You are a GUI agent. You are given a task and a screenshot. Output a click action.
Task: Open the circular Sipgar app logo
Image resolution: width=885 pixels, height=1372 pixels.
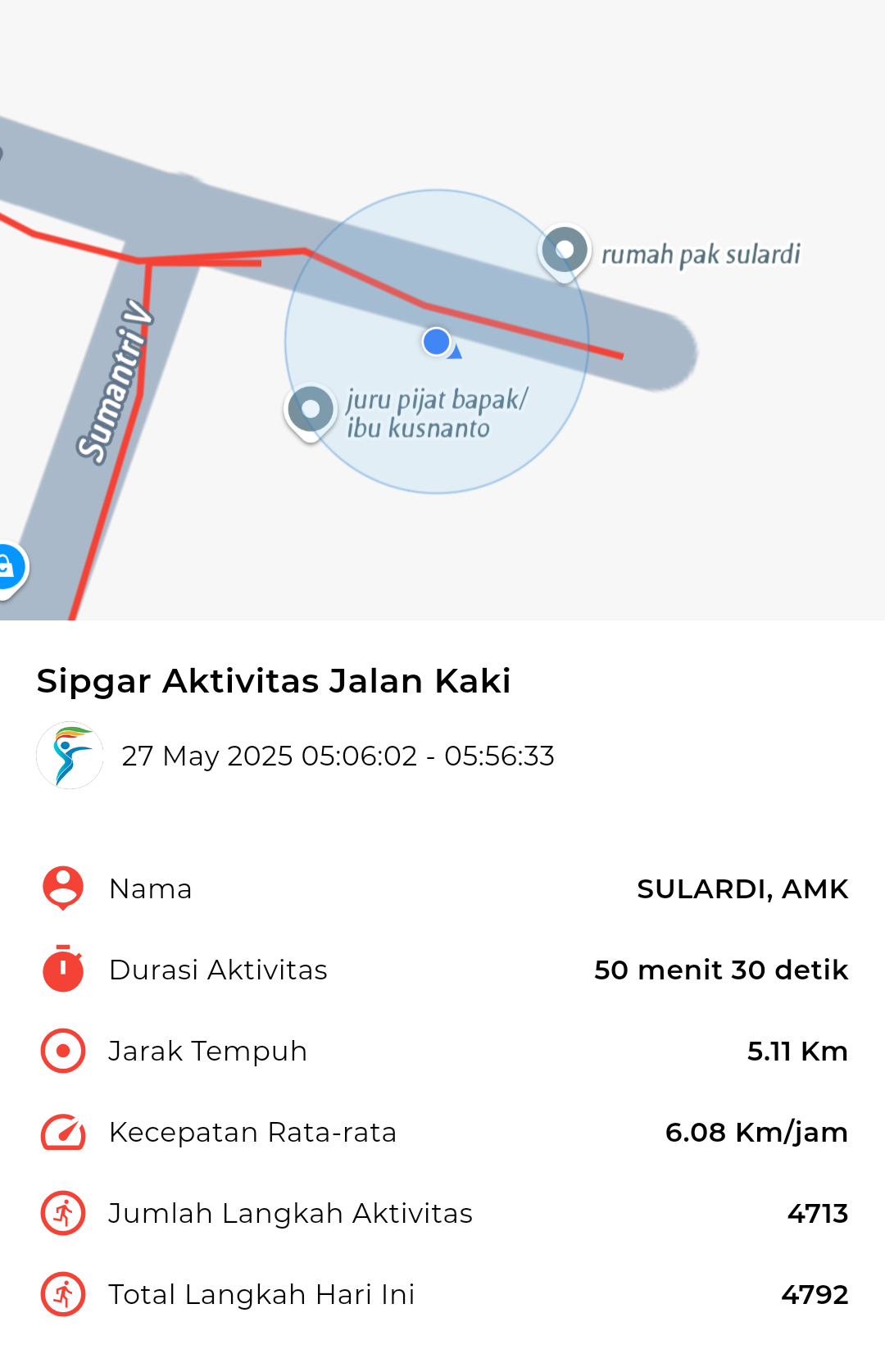point(70,756)
